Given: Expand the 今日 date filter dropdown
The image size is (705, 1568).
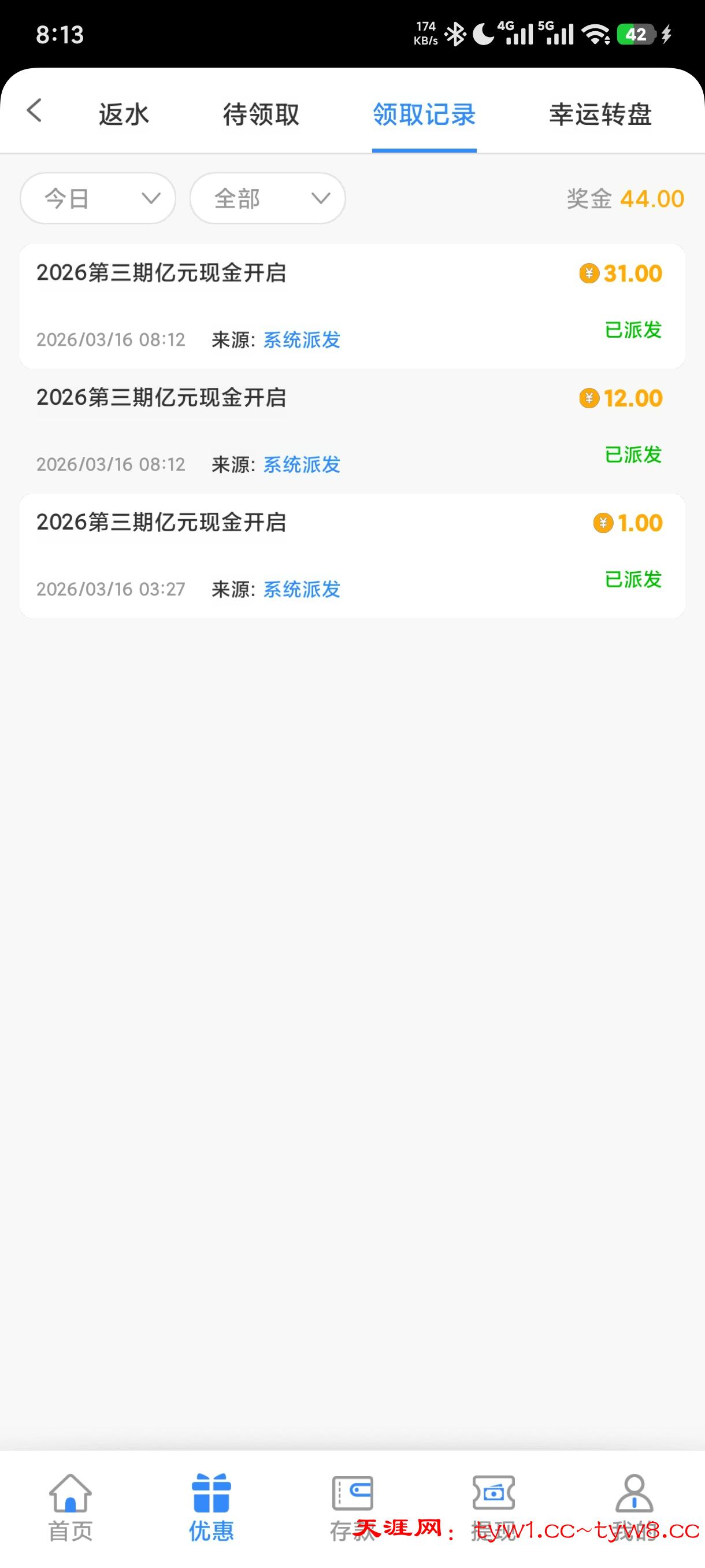Looking at the screenshot, I should (x=98, y=198).
